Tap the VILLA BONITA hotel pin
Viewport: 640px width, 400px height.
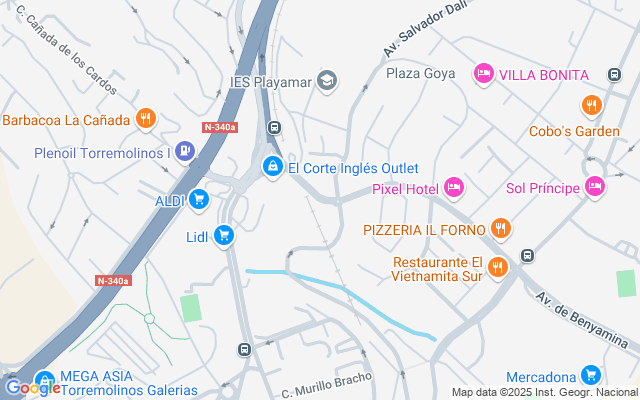[x=483, y=73]
